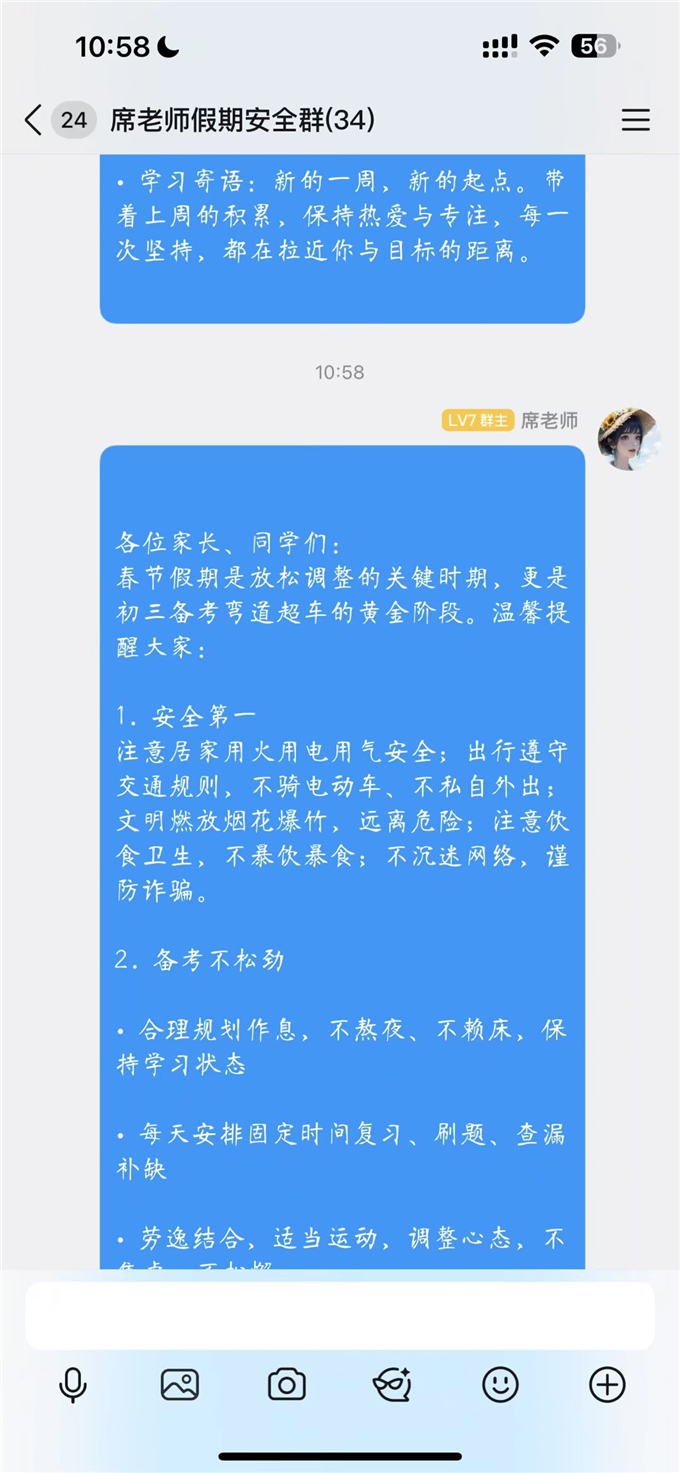Focus the message input field
680x1473 pixels.
[340, 1315]
